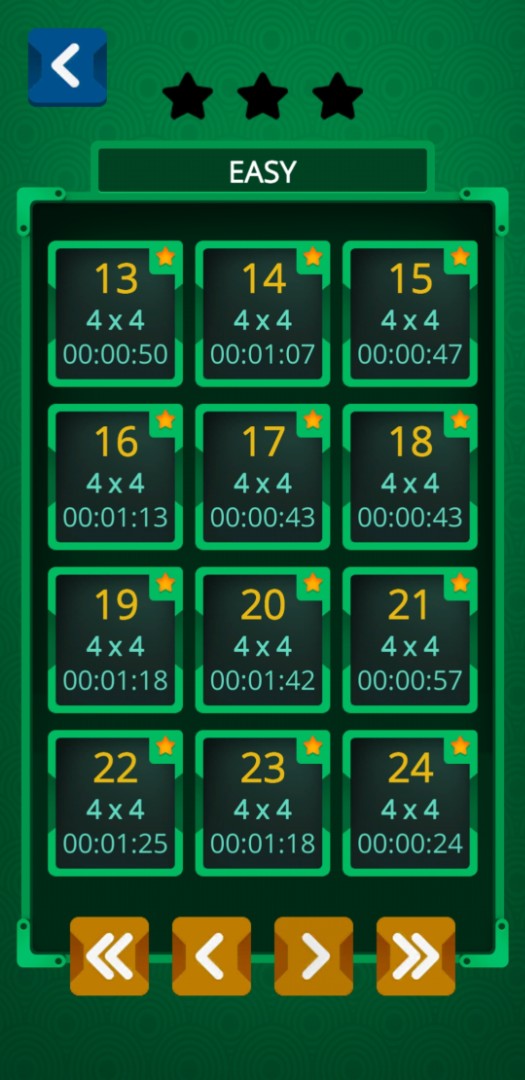Launch level 24 puzzle
Image resolution: width=525 pixels, height=1080 pixels.
point(410,803)
